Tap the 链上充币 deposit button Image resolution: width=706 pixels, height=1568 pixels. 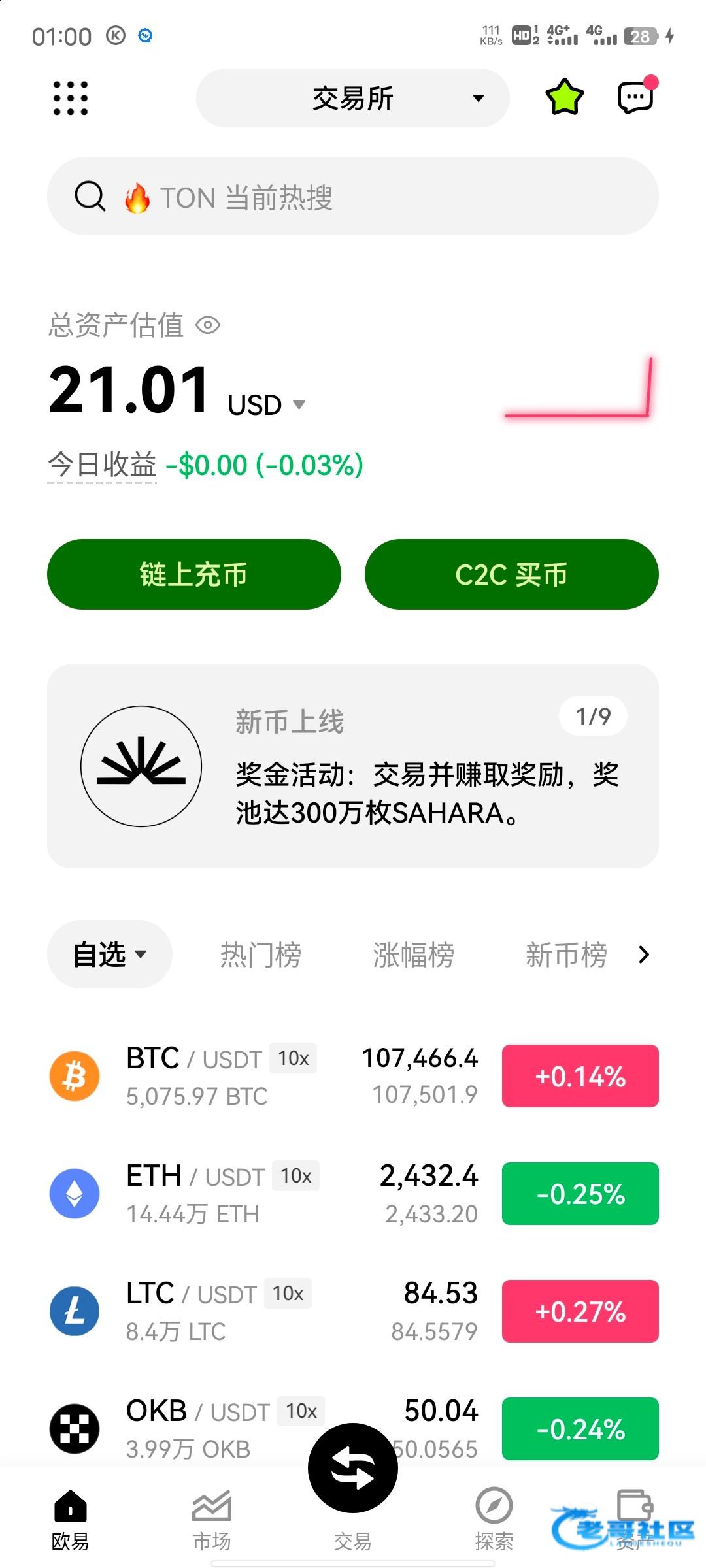click(194, 574)
